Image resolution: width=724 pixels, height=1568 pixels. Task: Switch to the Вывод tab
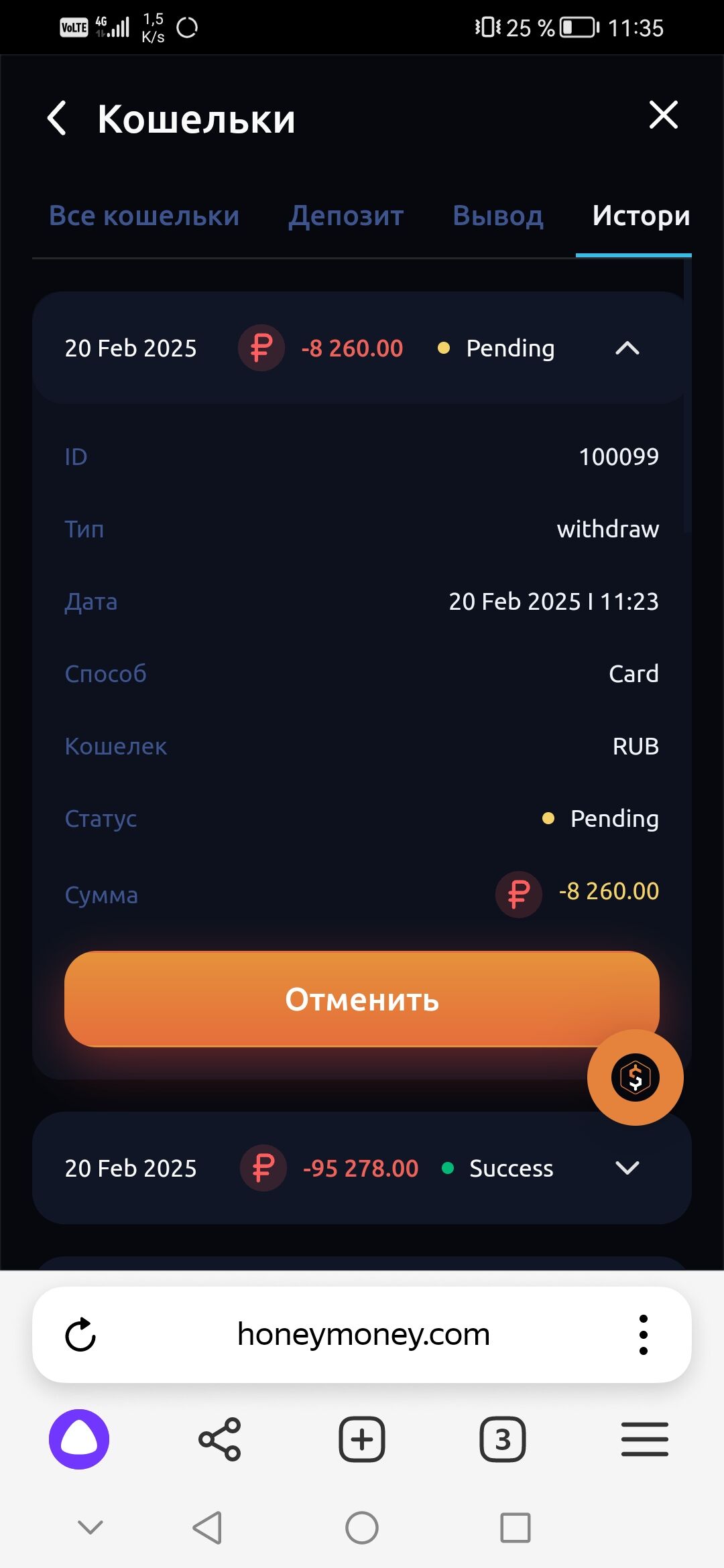pos(497,216)
